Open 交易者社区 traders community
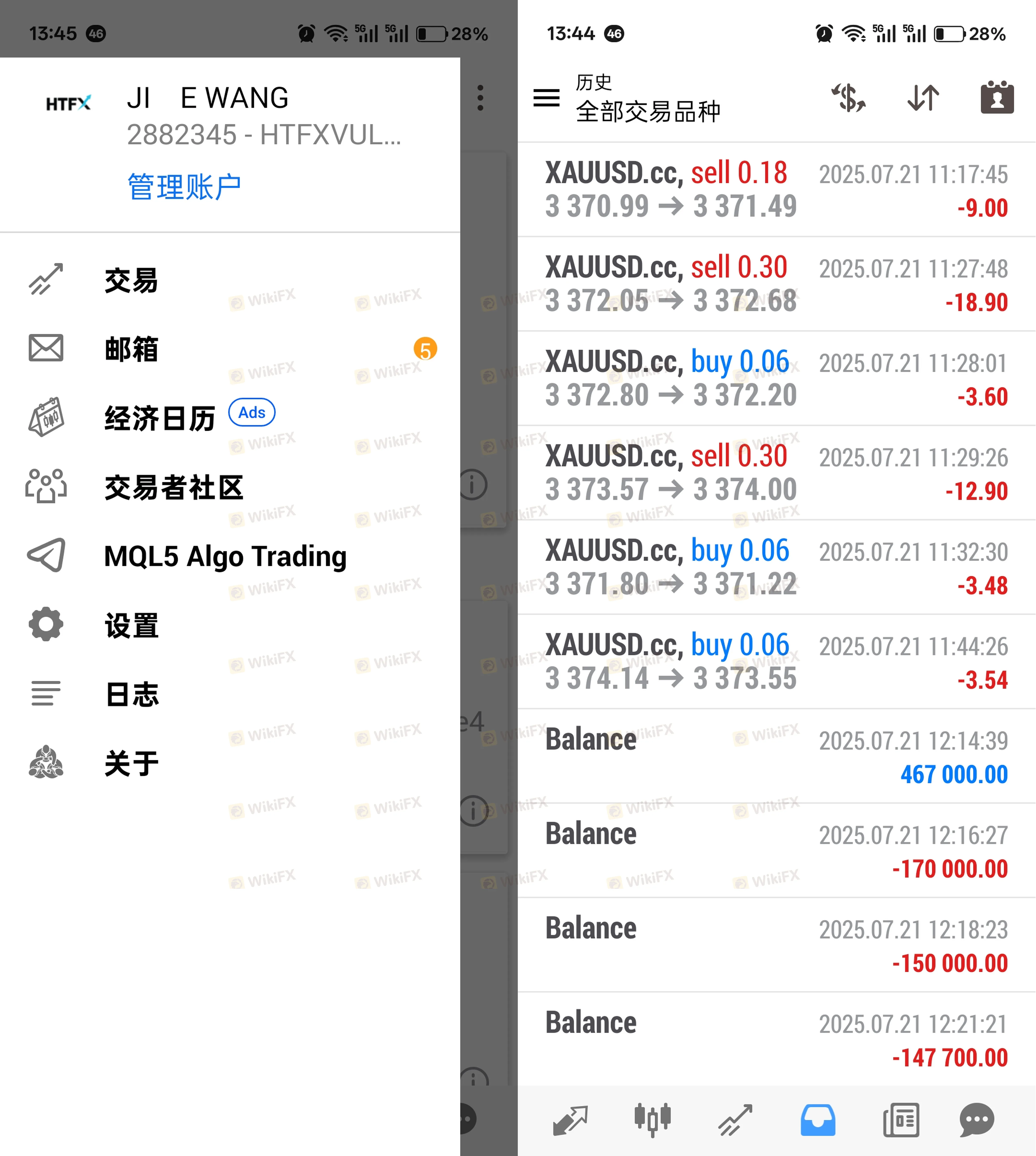 click(174, 488)
